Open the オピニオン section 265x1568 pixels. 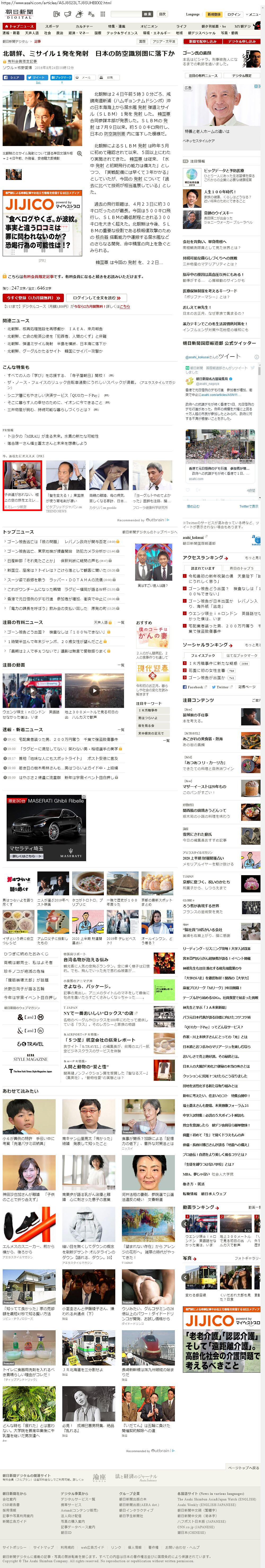(149, 26)
